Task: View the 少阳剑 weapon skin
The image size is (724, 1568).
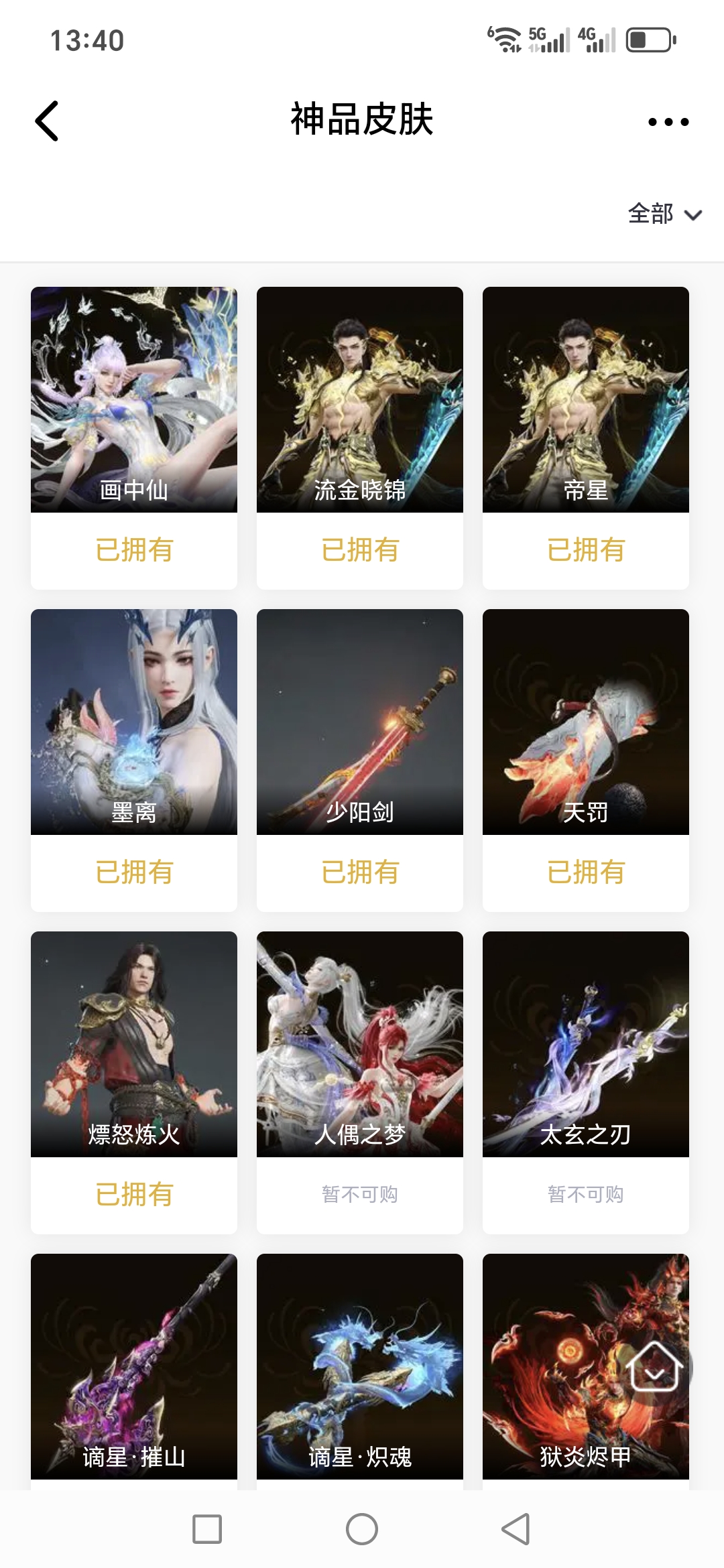Action: (x=360, y=722)
